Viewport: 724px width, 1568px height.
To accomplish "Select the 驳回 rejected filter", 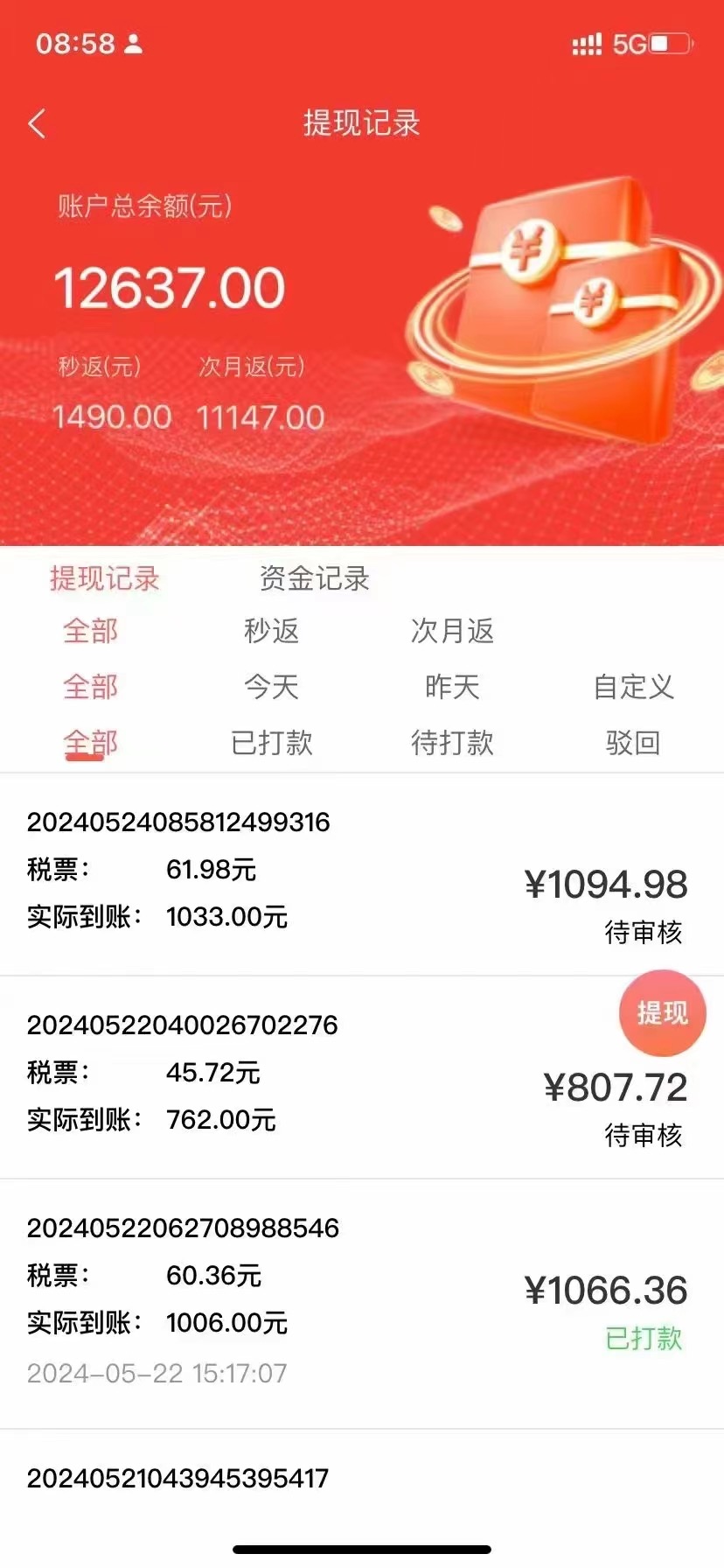I will tap(632, 743).
